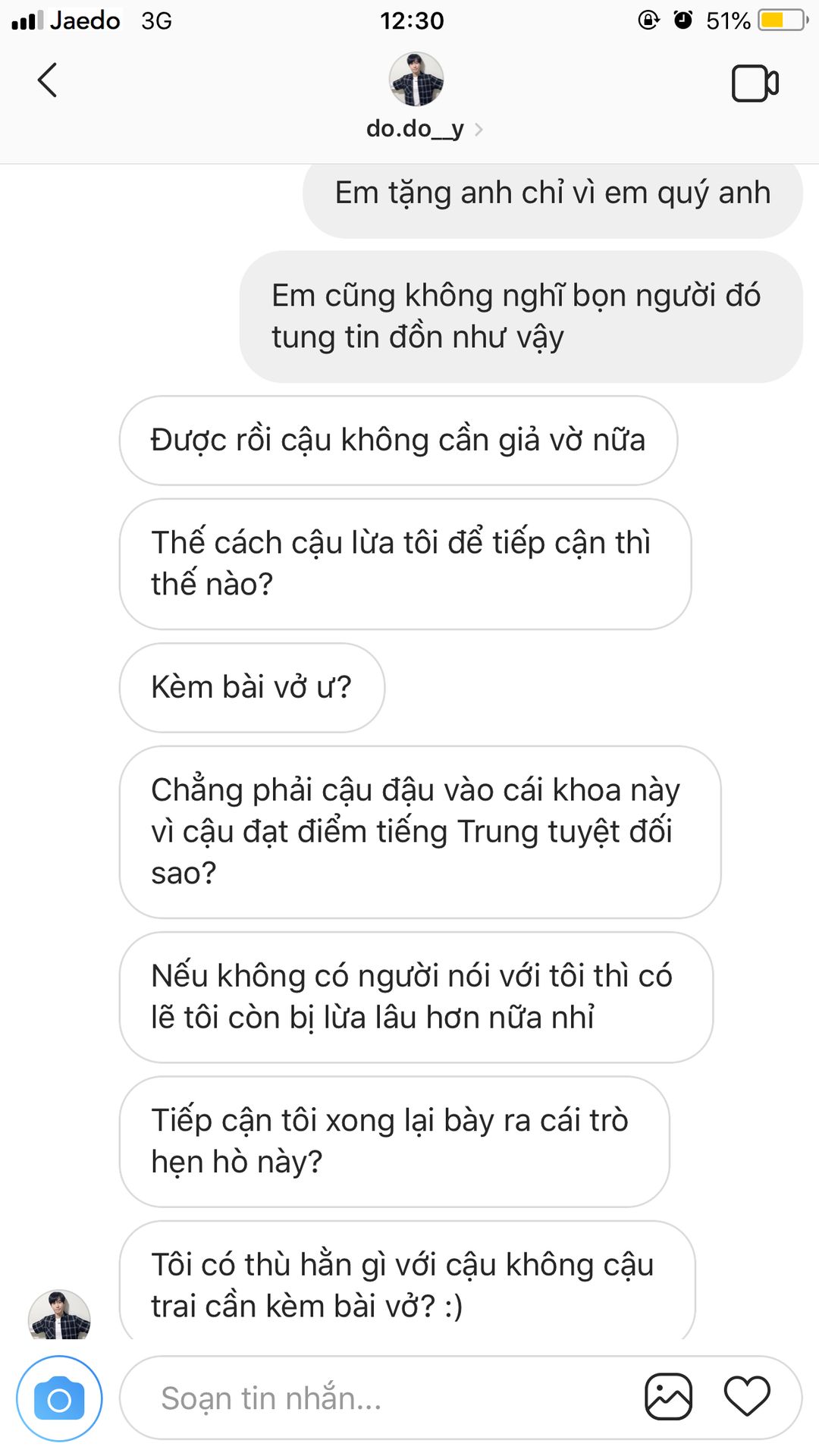Start a video call with do.do__y
The height and width of the screenshot is (1456, 819).
[x=755, y=83]
